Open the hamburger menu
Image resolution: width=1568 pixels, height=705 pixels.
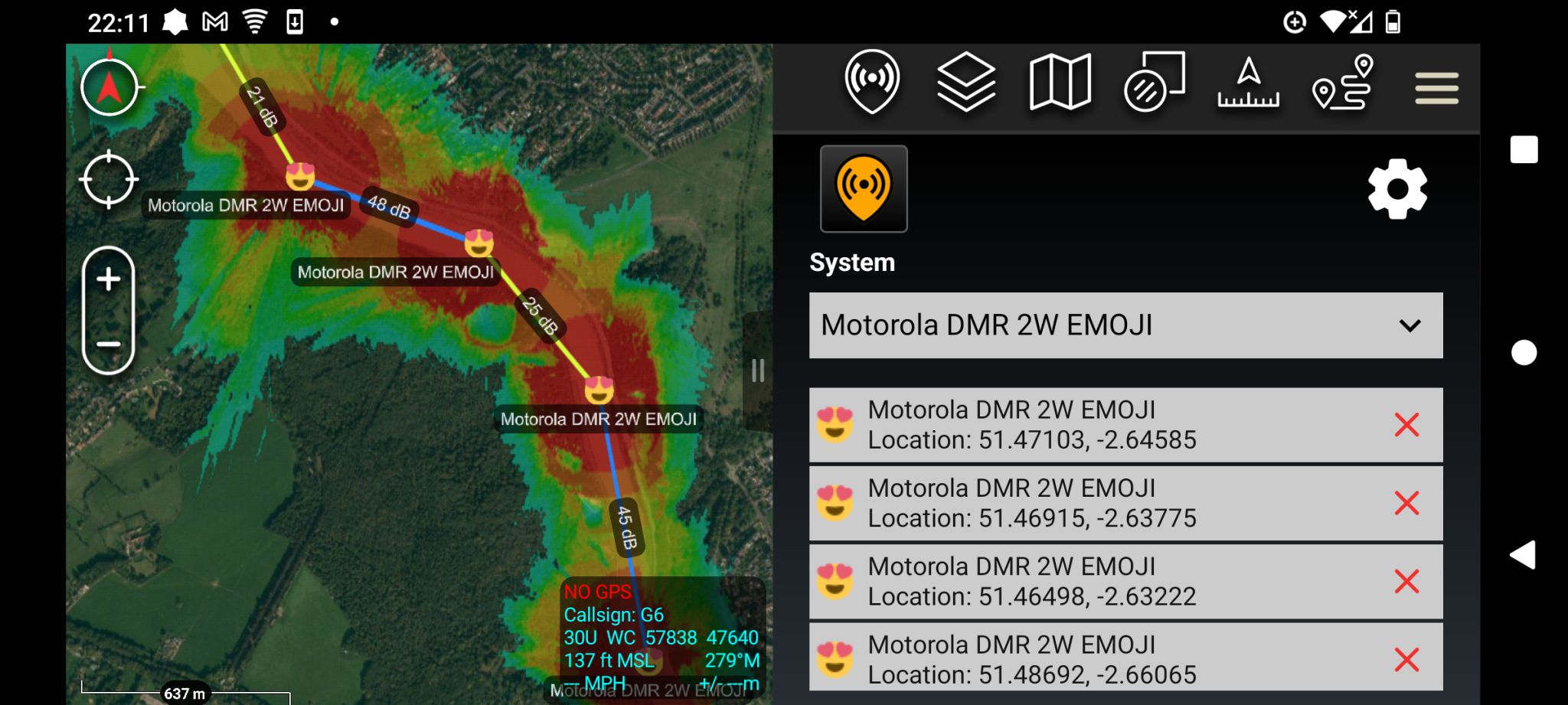pos(1436,88)
